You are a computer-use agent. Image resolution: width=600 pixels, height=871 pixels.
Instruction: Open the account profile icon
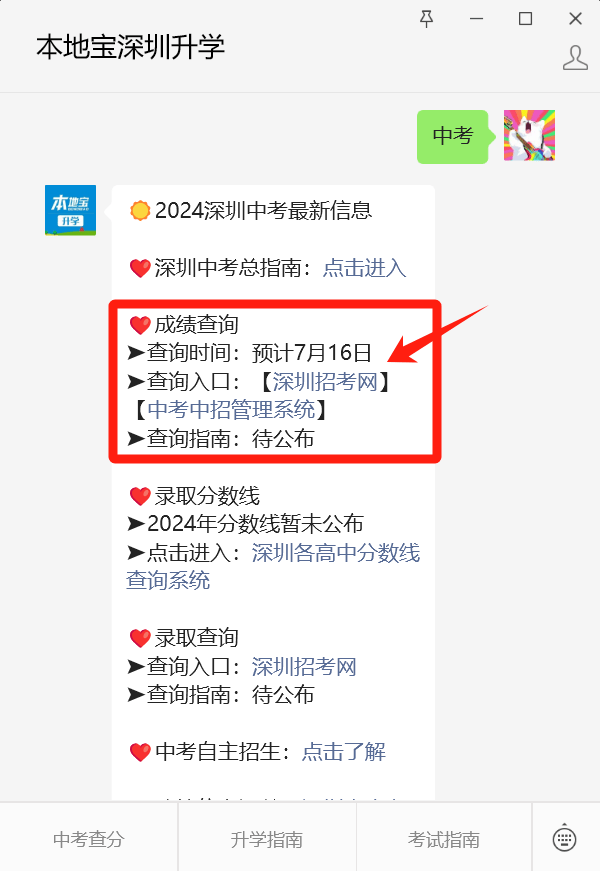(575, 57)
